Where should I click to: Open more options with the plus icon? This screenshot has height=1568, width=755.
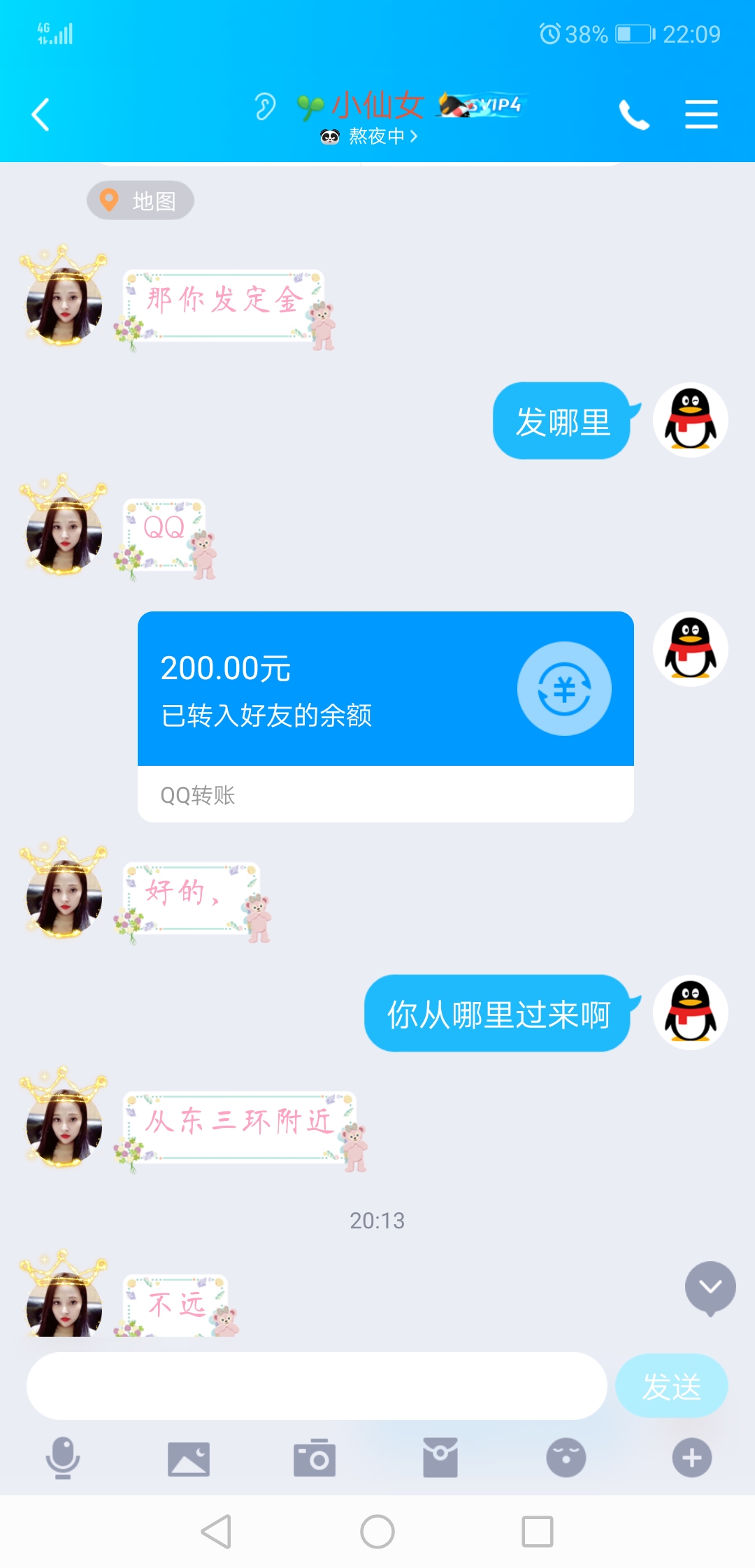692,1458
